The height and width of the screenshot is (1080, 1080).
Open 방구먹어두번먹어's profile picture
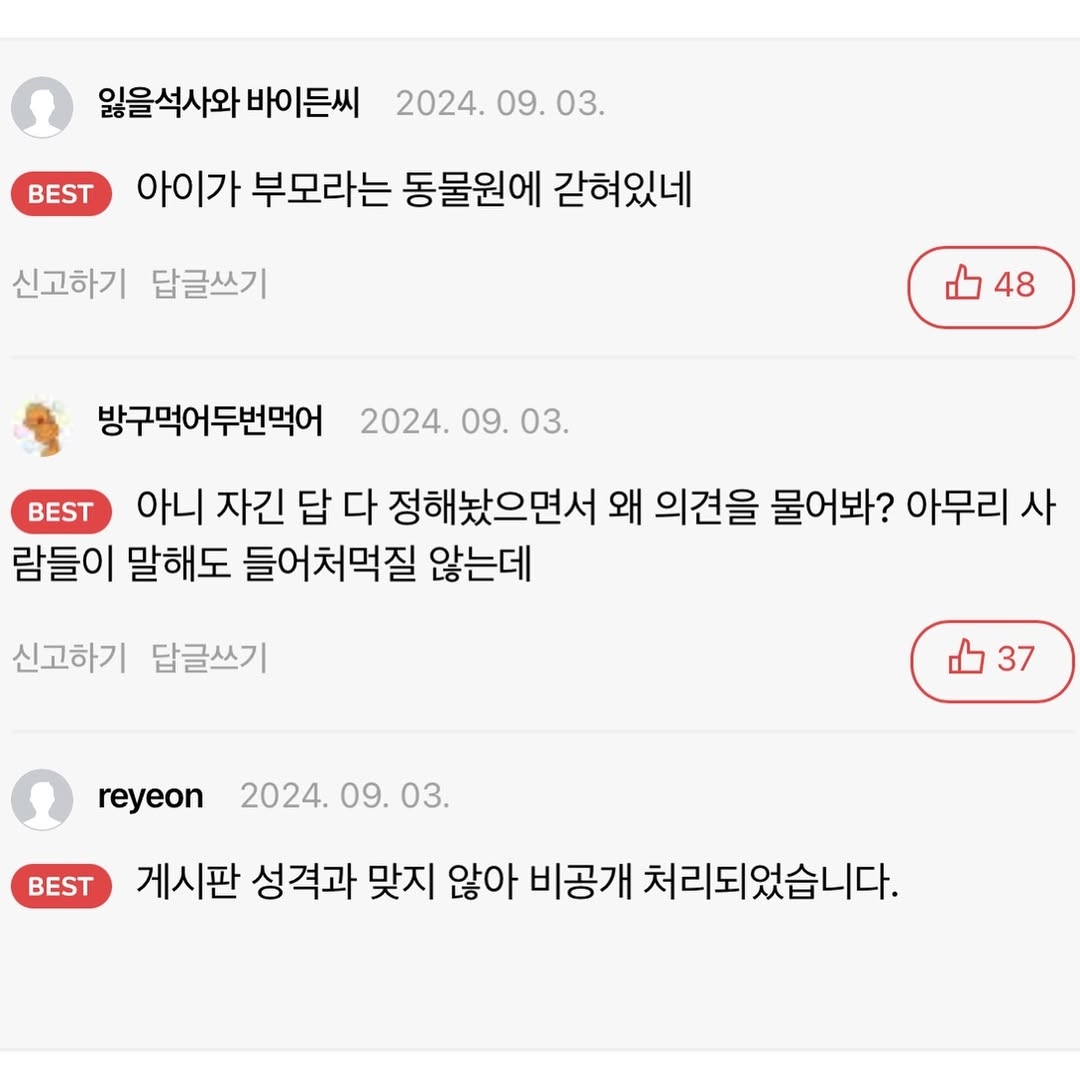pos(43,424)
